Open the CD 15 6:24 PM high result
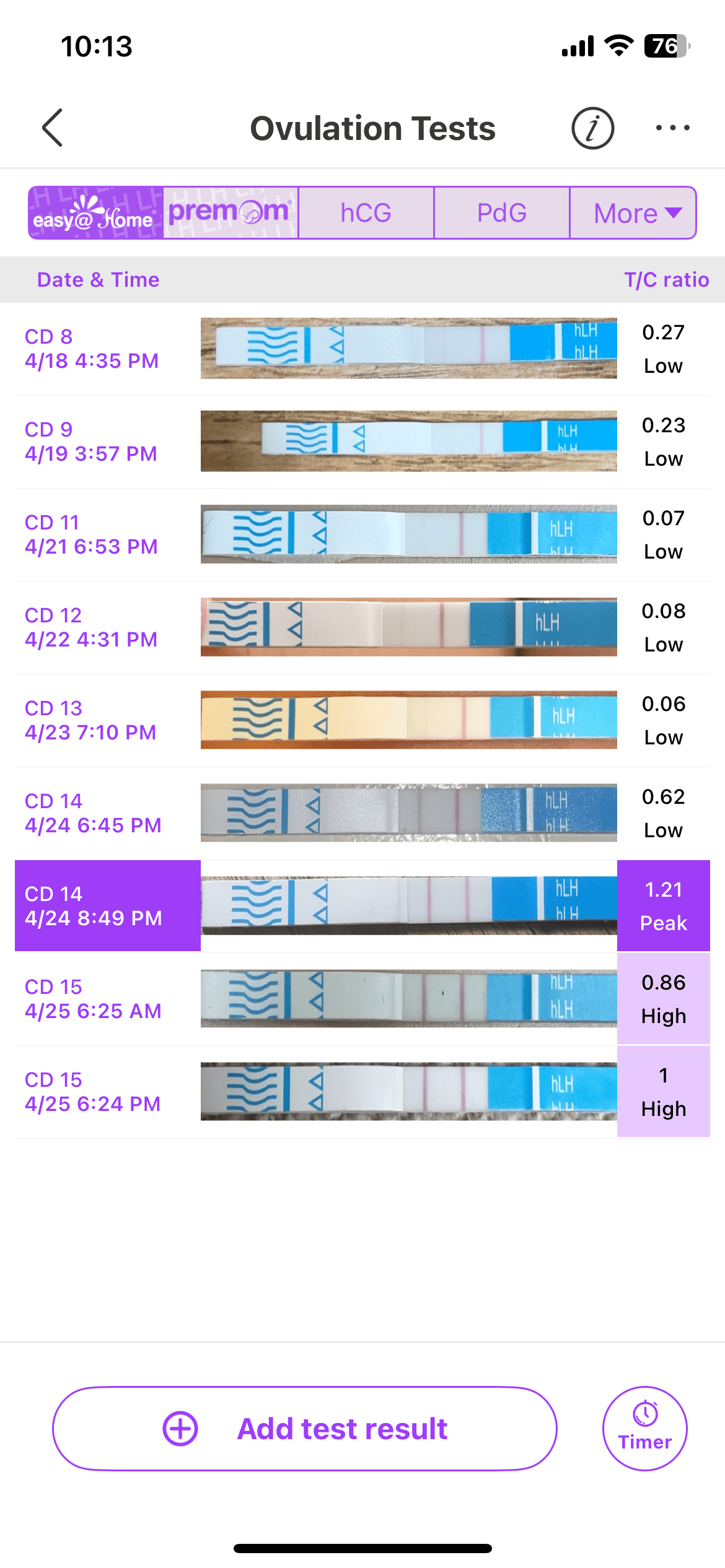 tap(362, 1092)
